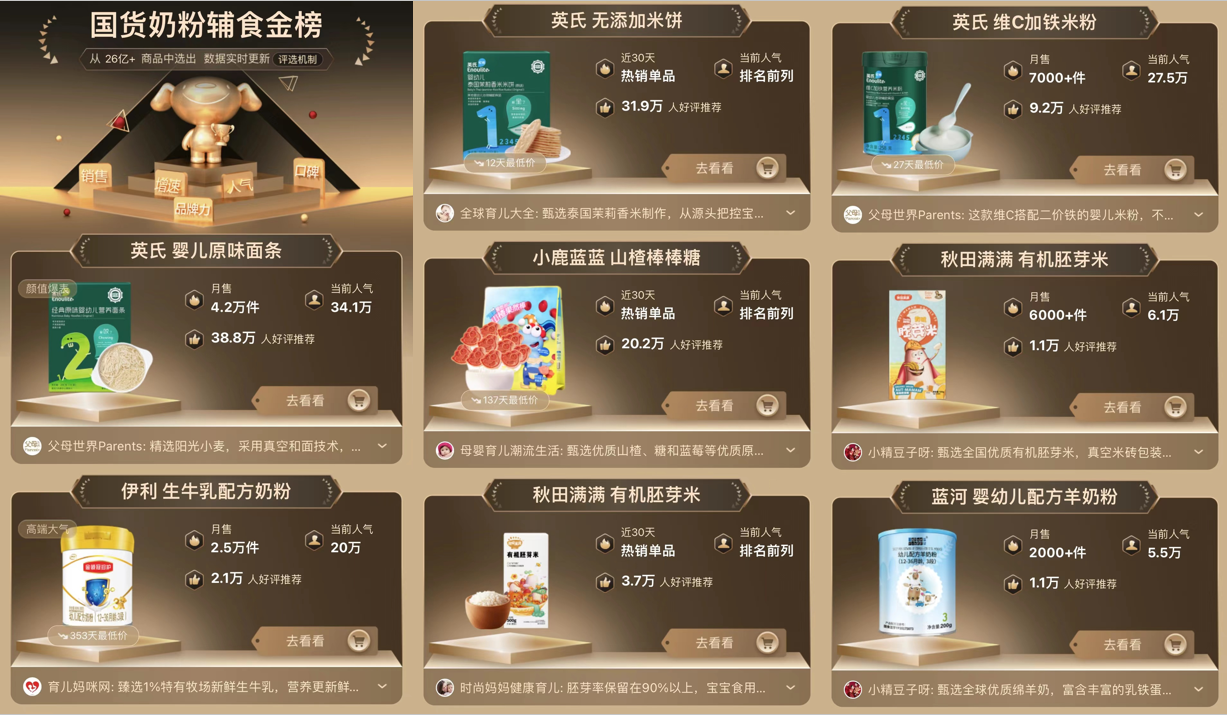Image resolution: width=1227 pixels, height=715 pixels.
Task: Expand the 父母世界Parents review under 维C加铁米粉
Action: tap(1198, 214)
